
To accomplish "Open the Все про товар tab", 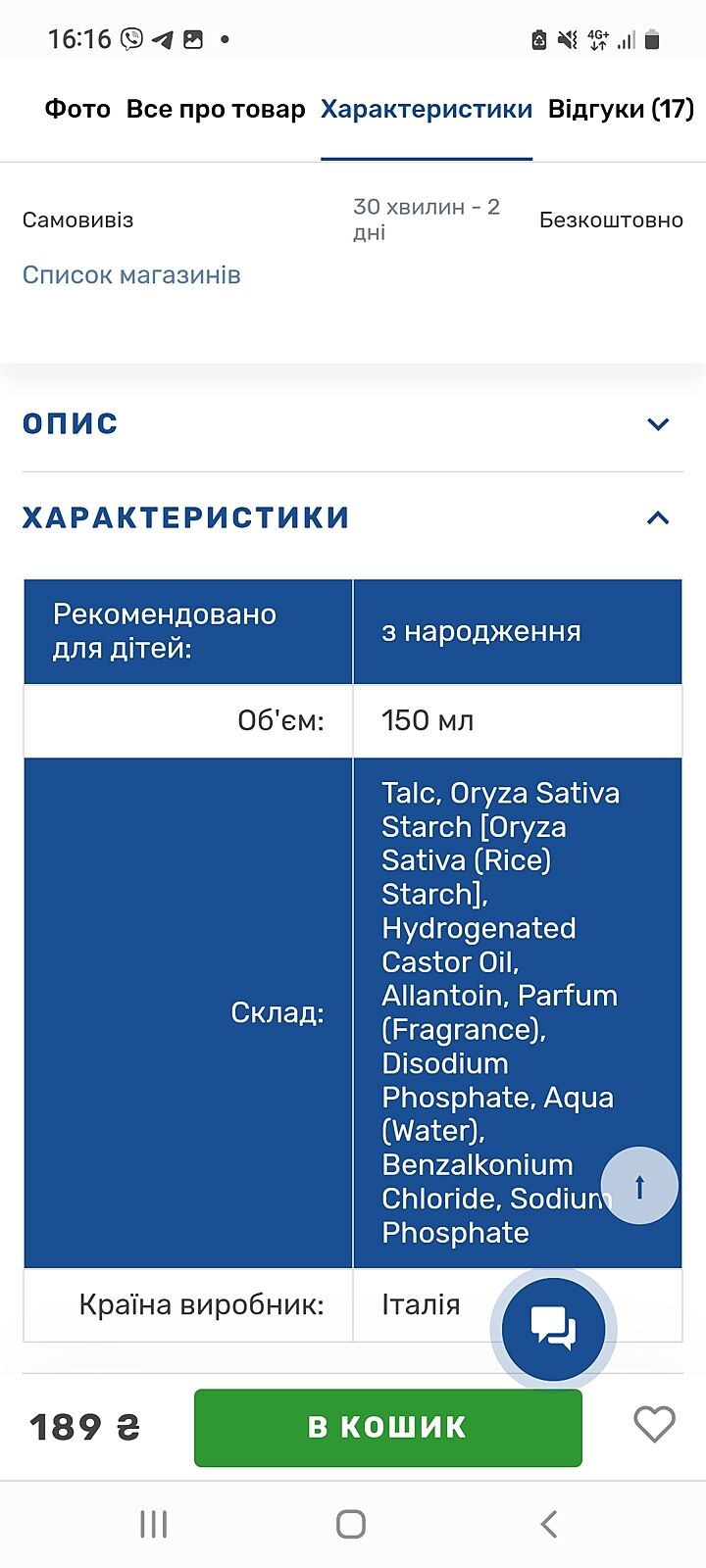I will point(216,109).
